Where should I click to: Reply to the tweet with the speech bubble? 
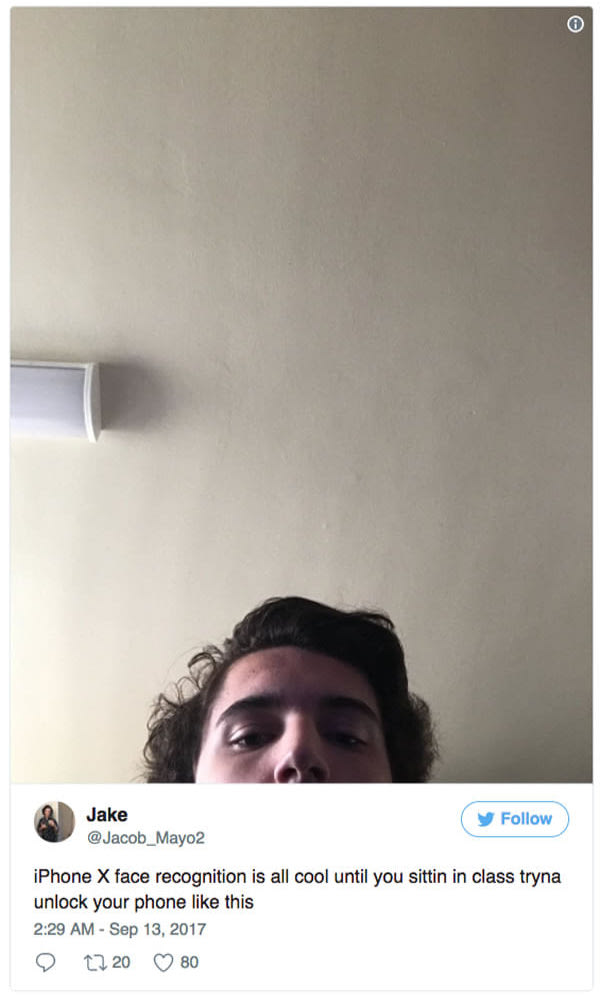(45, 962)
